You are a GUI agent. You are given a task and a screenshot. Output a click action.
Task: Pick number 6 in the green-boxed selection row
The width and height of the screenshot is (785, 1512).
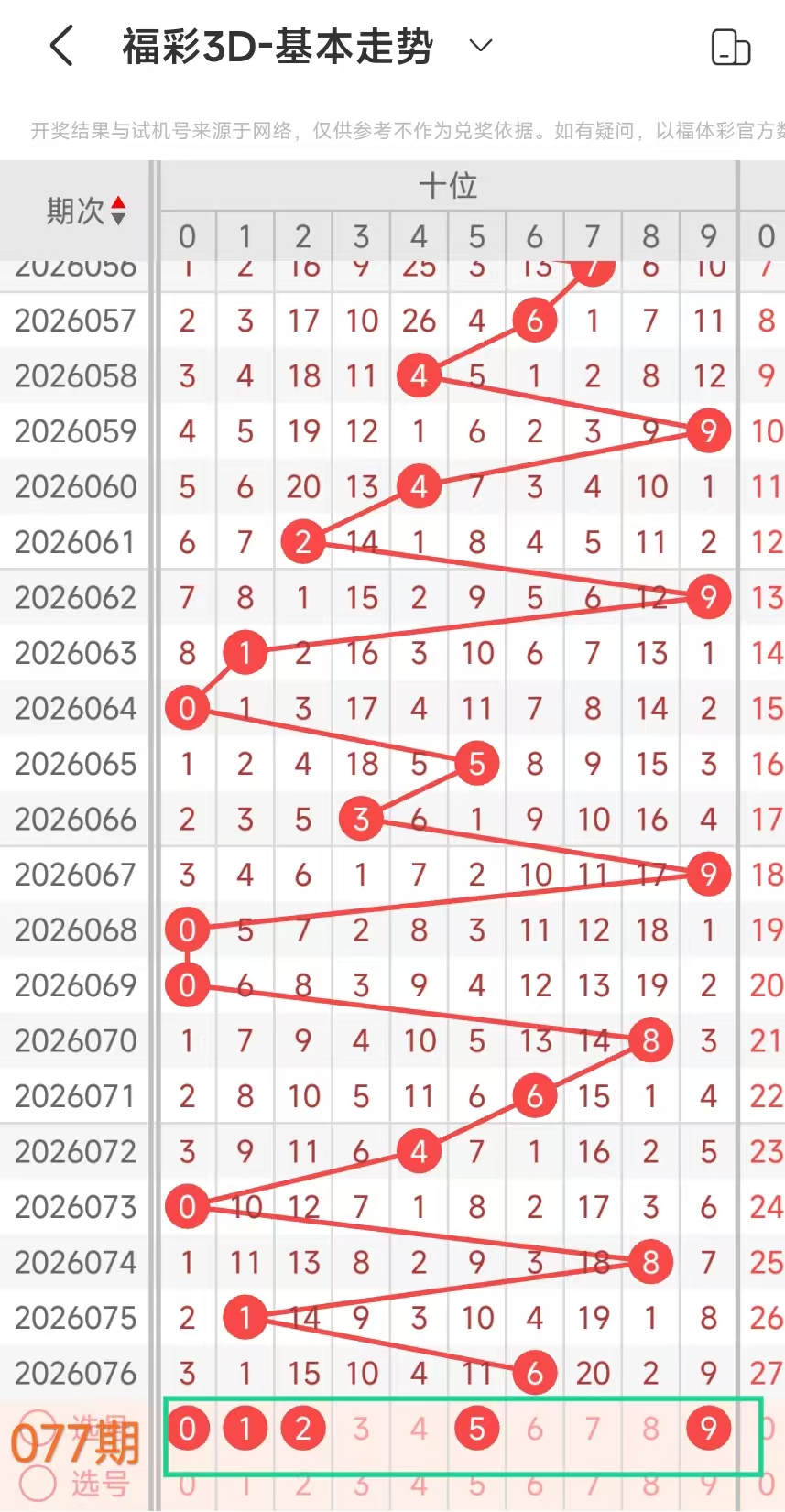click(535, 1428)
